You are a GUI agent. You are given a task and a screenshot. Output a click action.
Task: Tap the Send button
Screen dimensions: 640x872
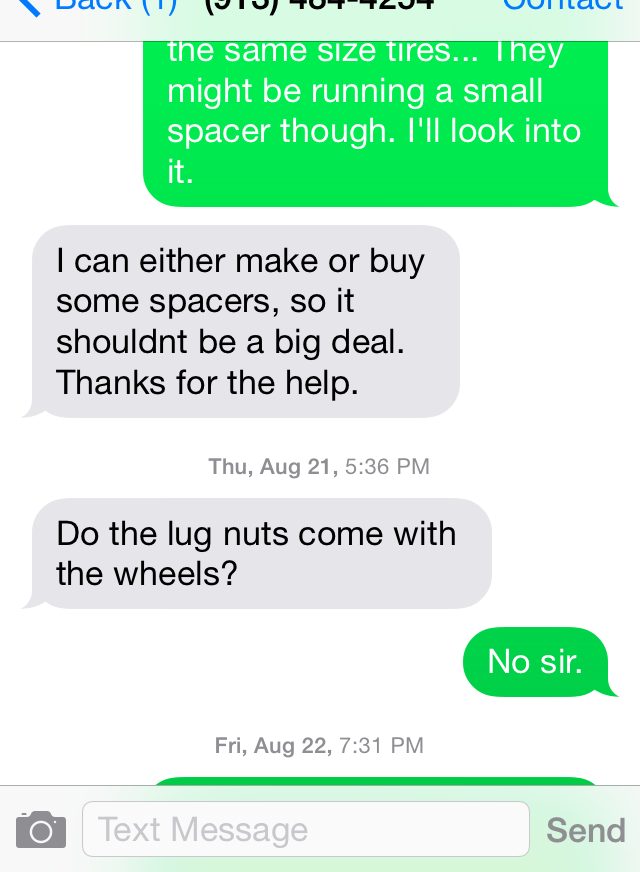[585, 830]
